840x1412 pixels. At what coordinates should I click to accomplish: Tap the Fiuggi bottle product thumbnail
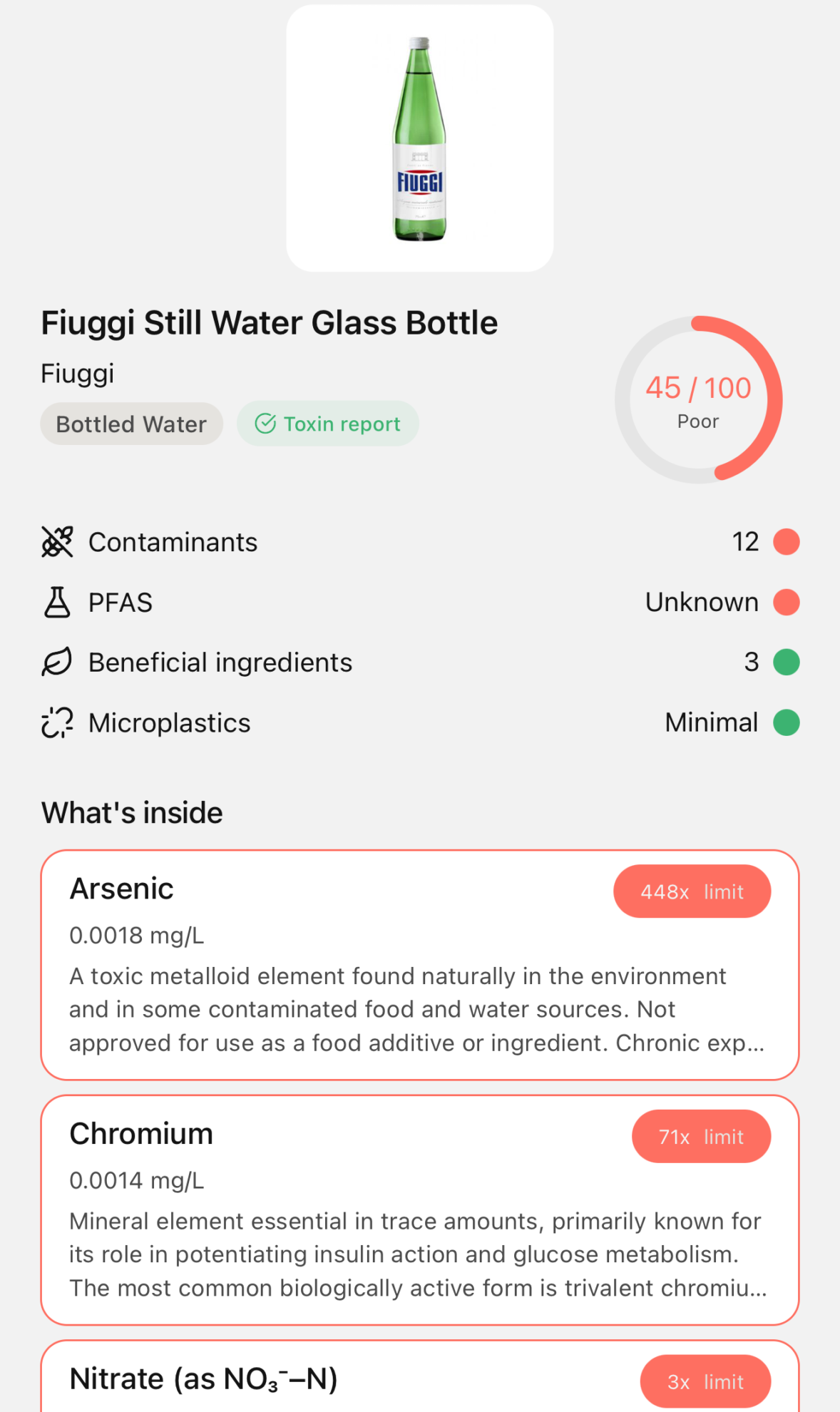(419, 140)
